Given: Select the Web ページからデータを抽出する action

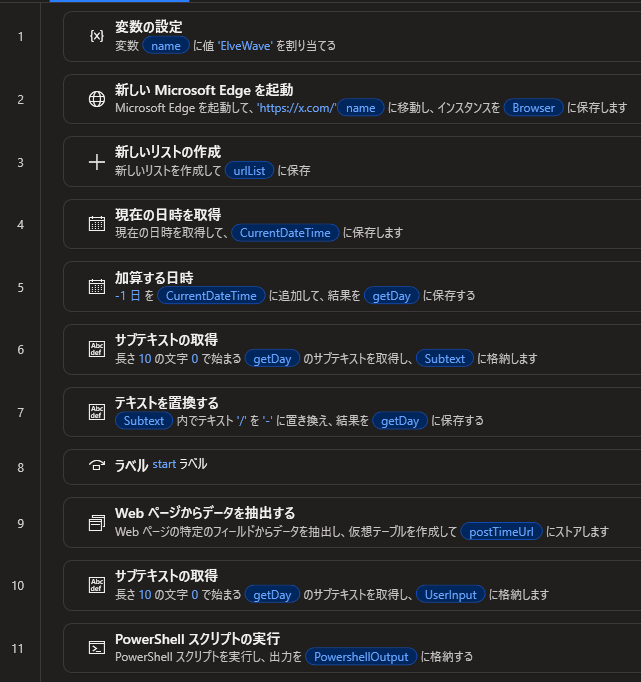Looking at the screenshot, I should tap(352, 523).
